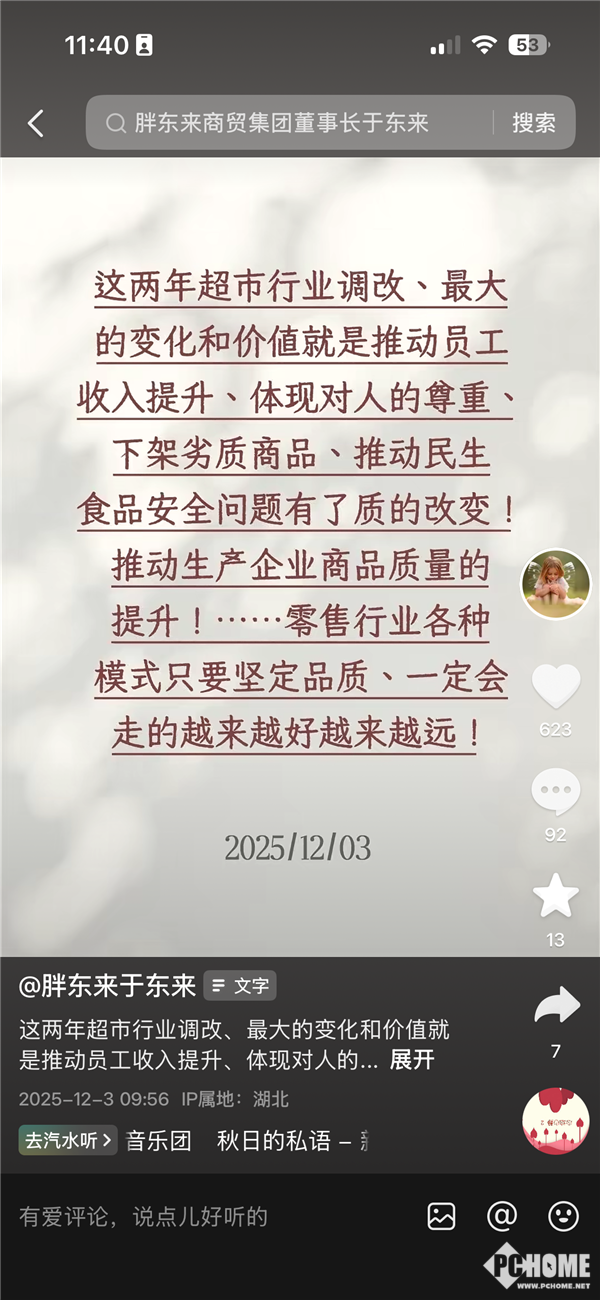Open the spinning music disc
Viewport: 600px width, 1300px height.
coord(555,1120)
